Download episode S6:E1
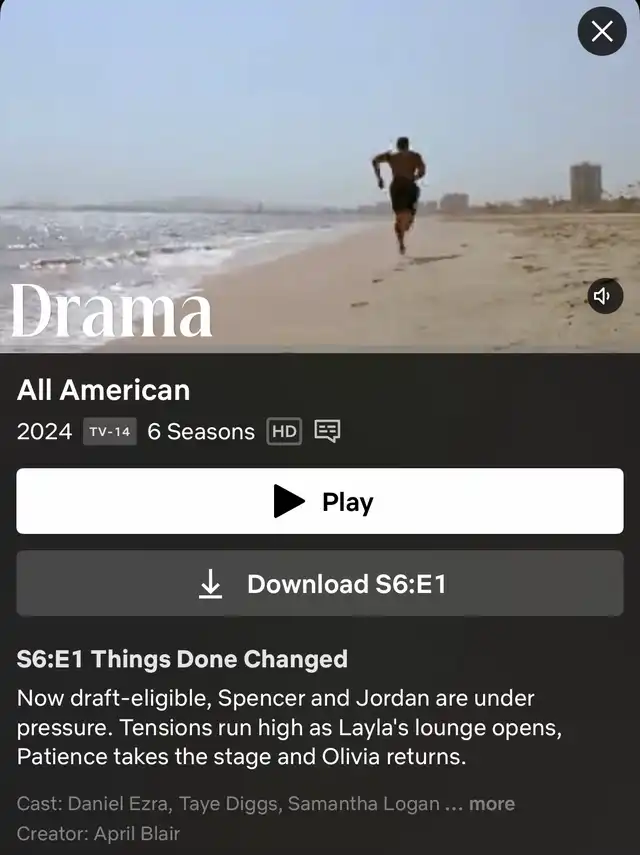 (x=320, y=584)
